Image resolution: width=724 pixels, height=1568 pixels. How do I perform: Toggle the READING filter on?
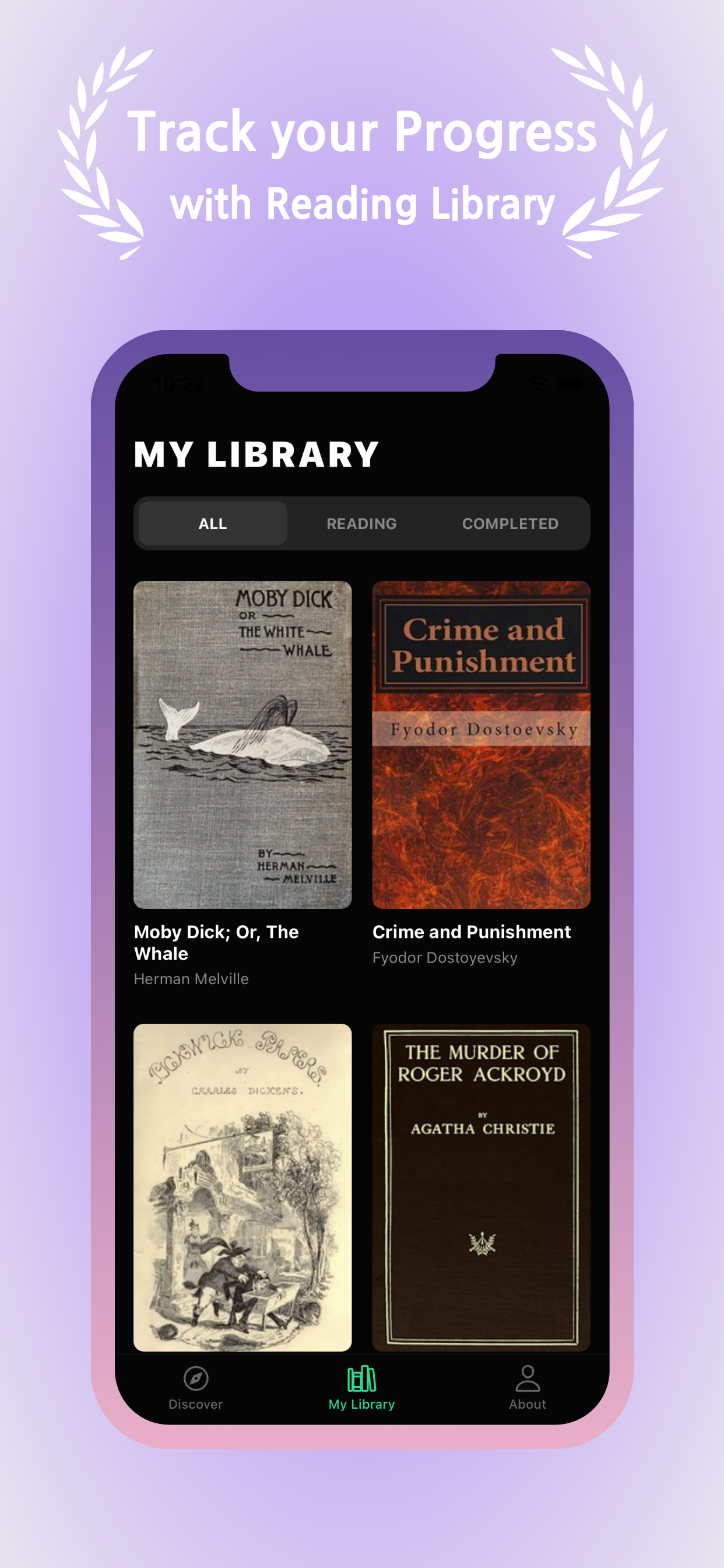tap(361, 523)
